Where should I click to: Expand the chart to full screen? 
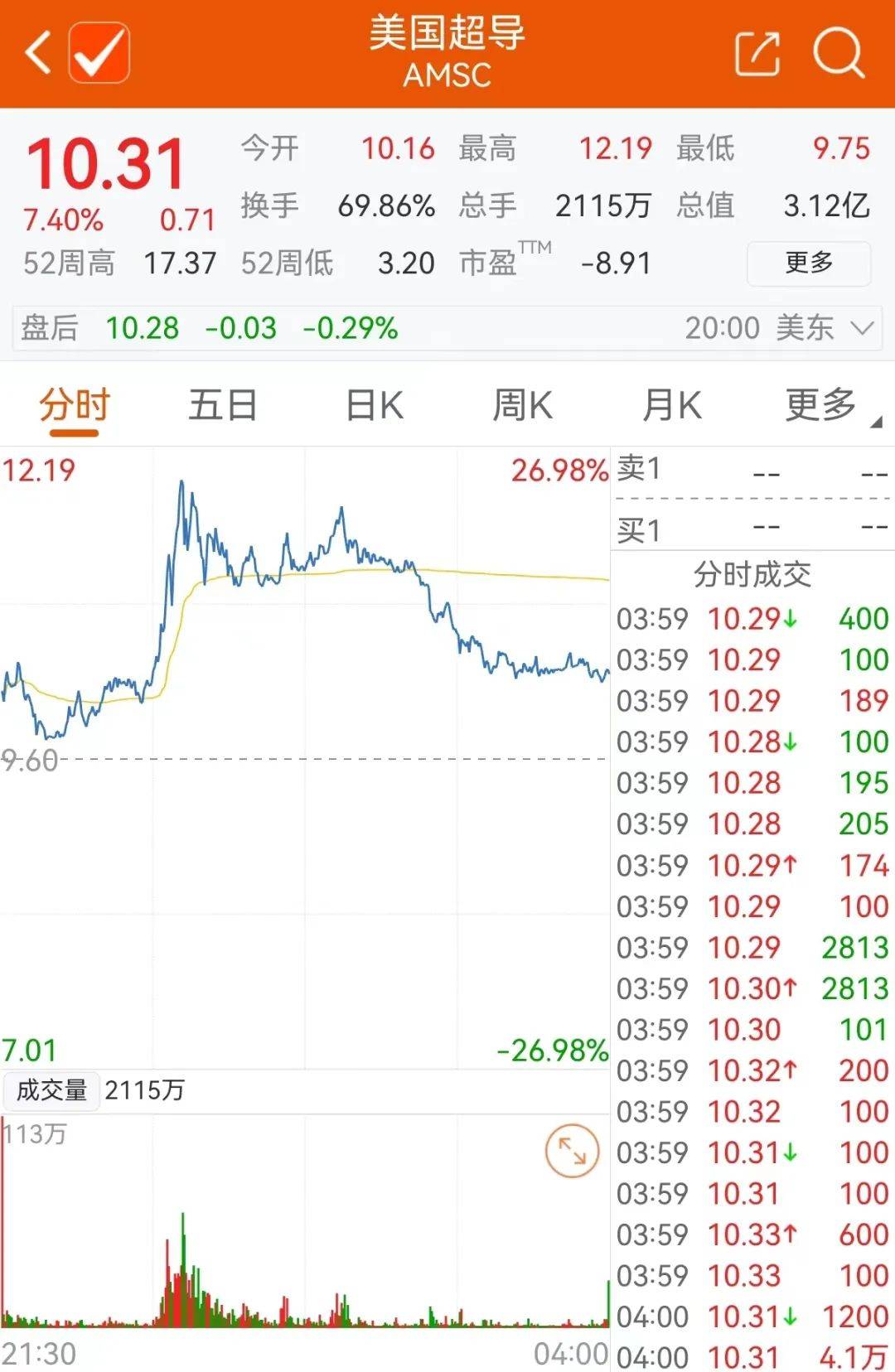[572, 1151]
